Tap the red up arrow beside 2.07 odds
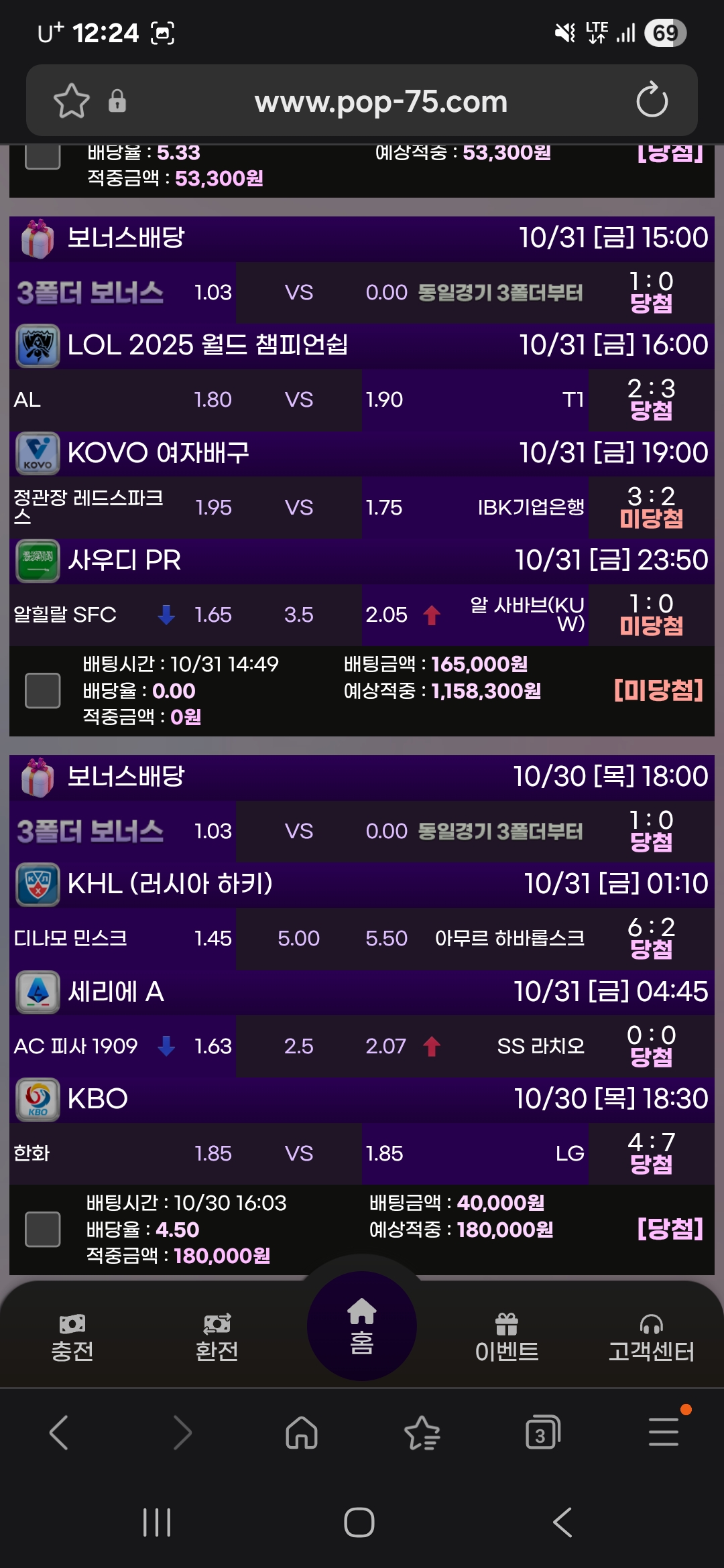724x1568 pixels. (433, 1046)
